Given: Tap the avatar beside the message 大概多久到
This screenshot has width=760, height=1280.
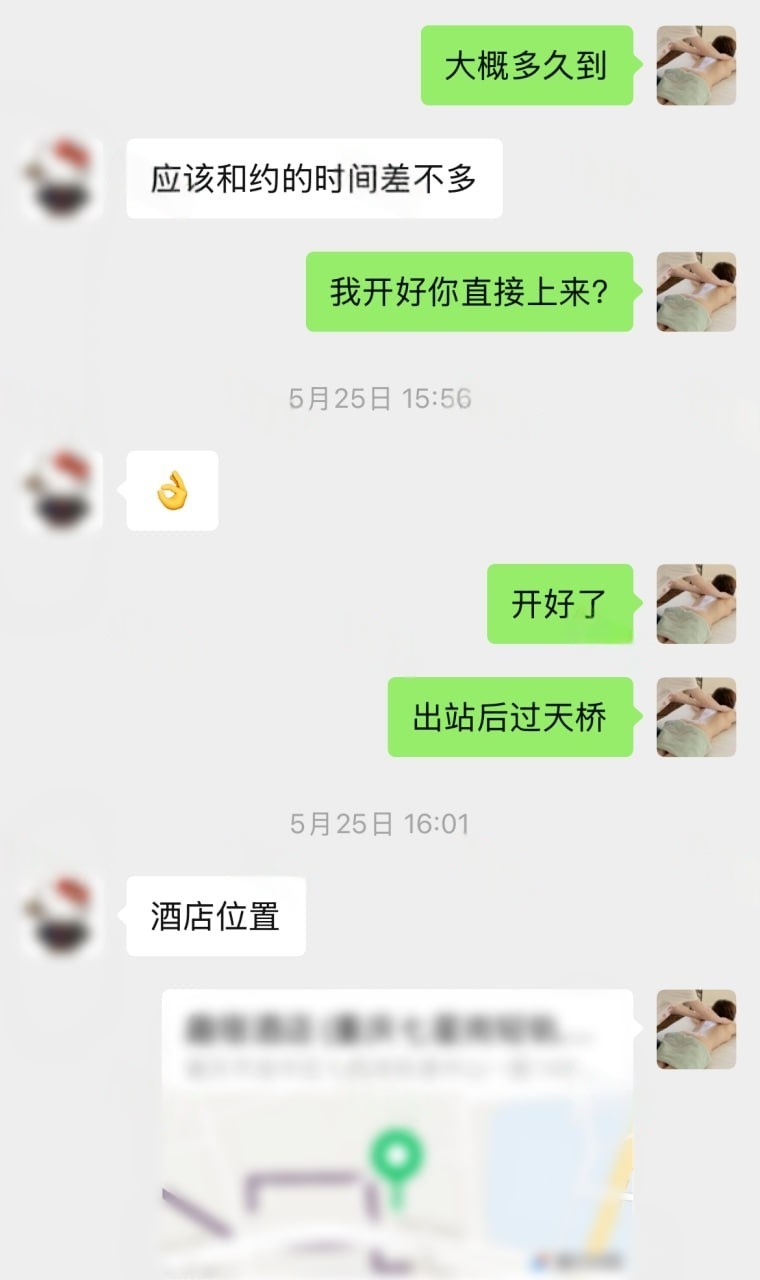Looking at the screenshot, I should (696, 66).
